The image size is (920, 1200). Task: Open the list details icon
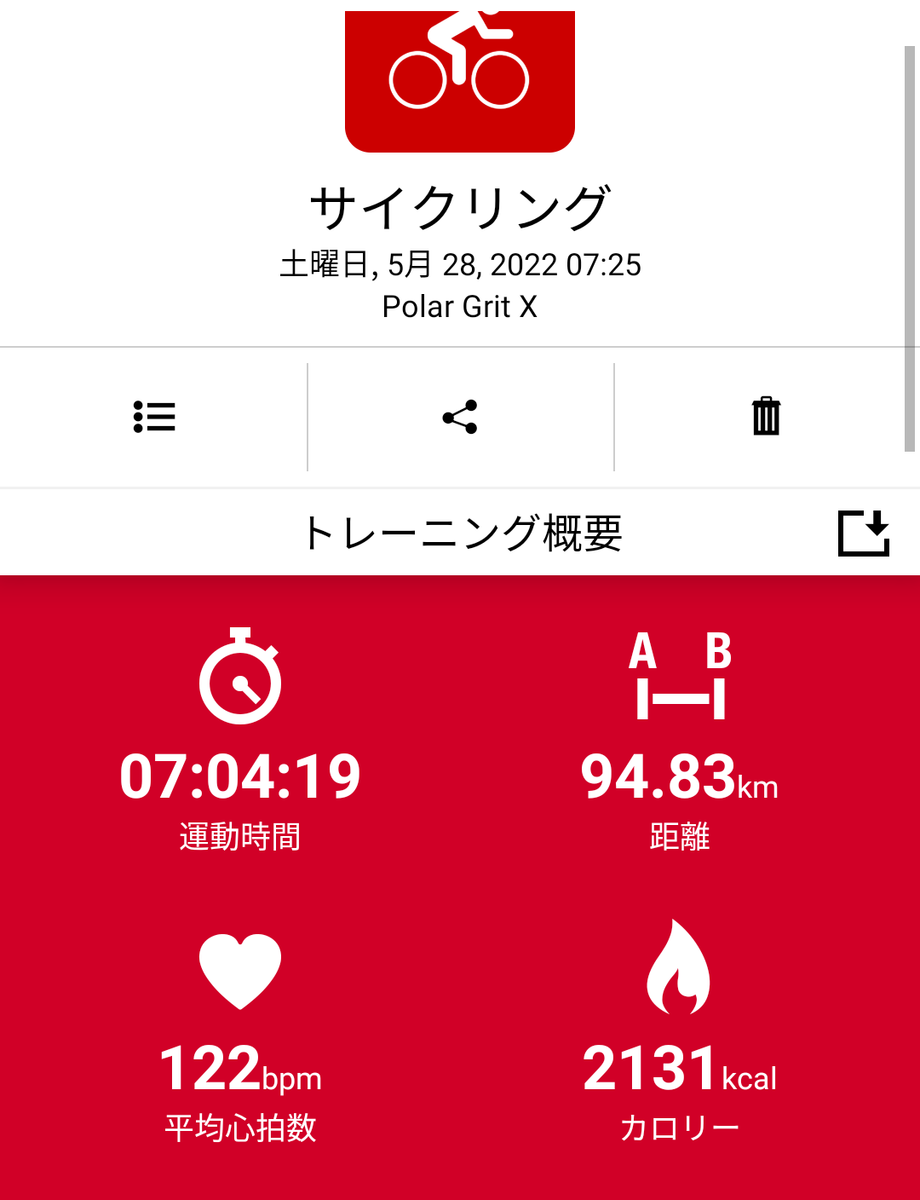[154, 417]
